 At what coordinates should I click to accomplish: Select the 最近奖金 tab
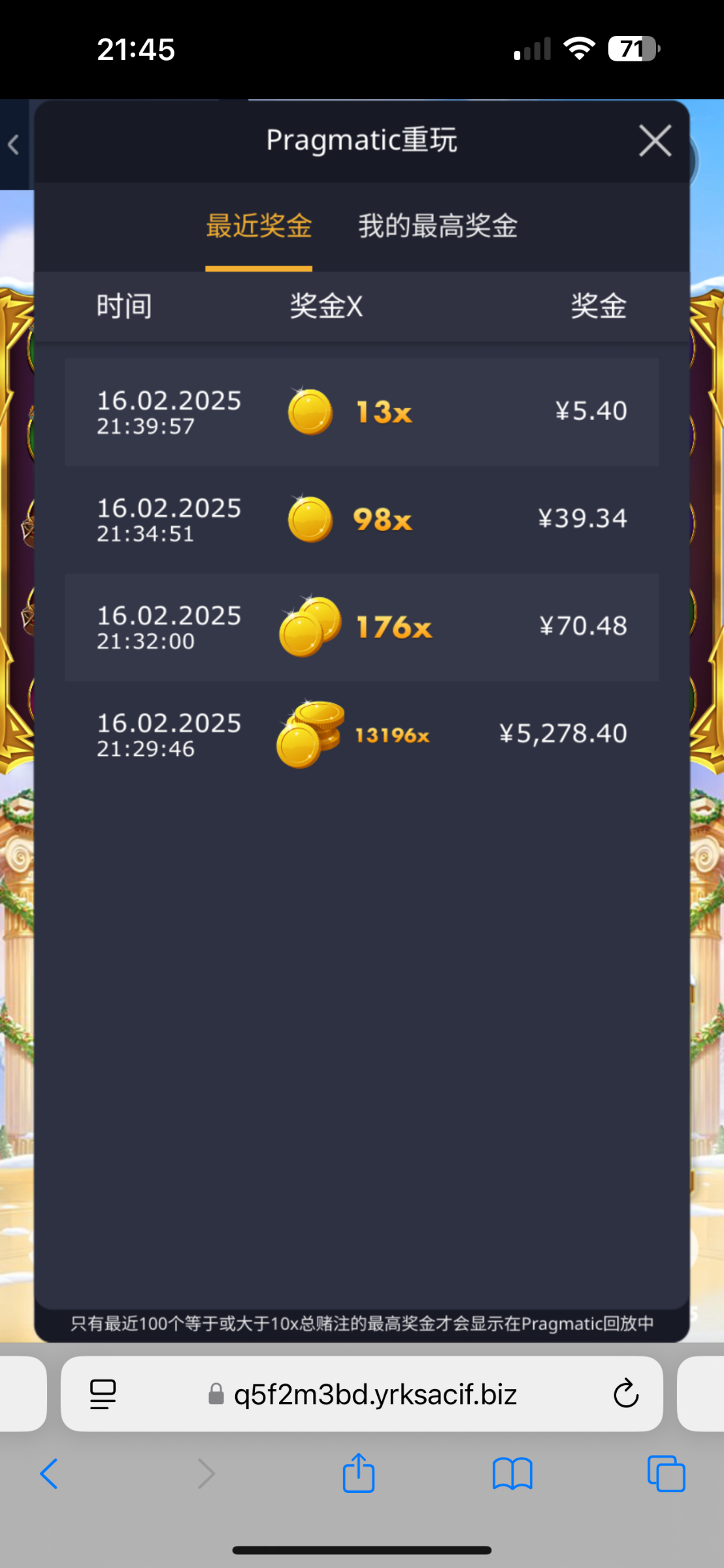259,226
